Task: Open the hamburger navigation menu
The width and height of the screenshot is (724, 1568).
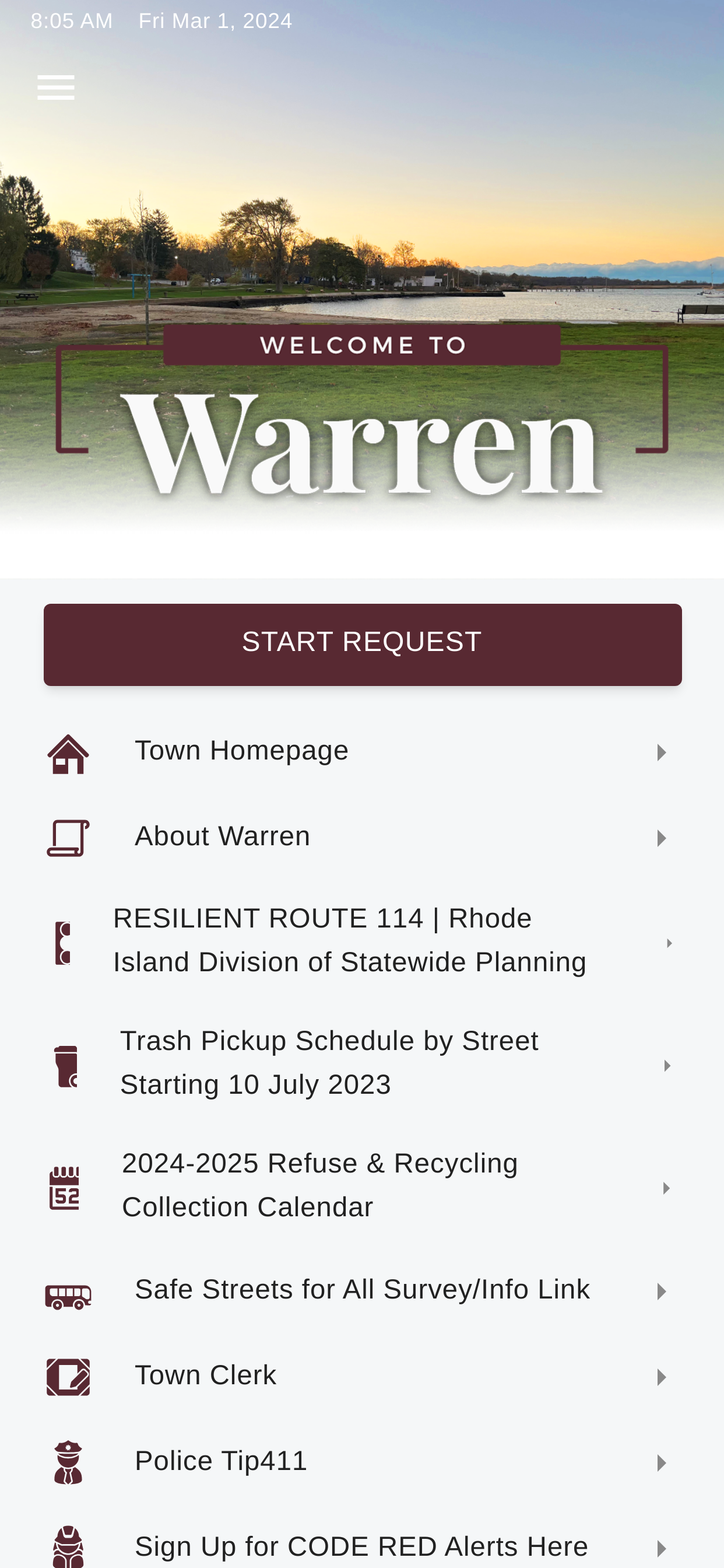Action: click(x=56, y=86)
